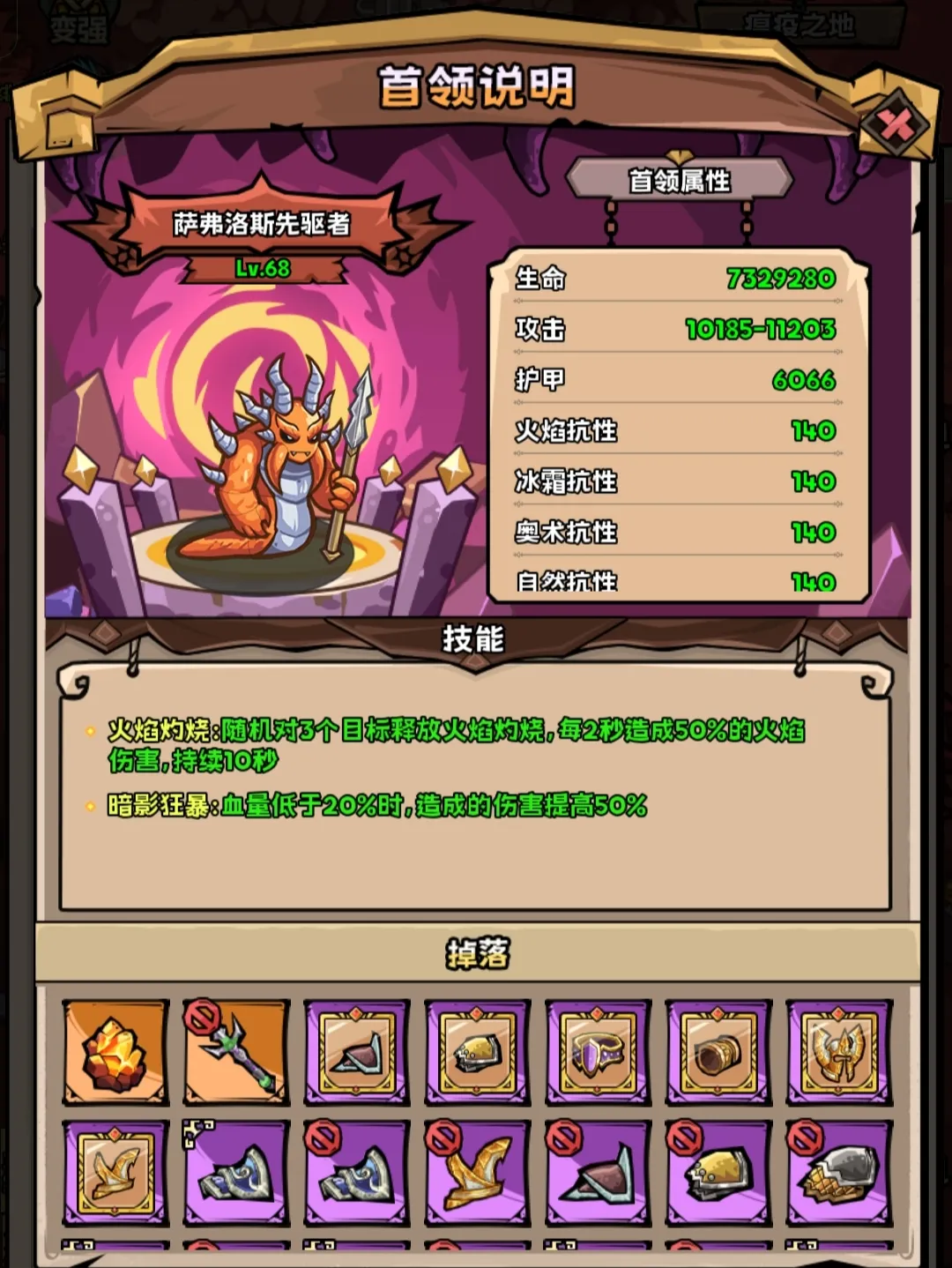Inspect the purple-gold belt drop item

click(x=599, y=1053)
